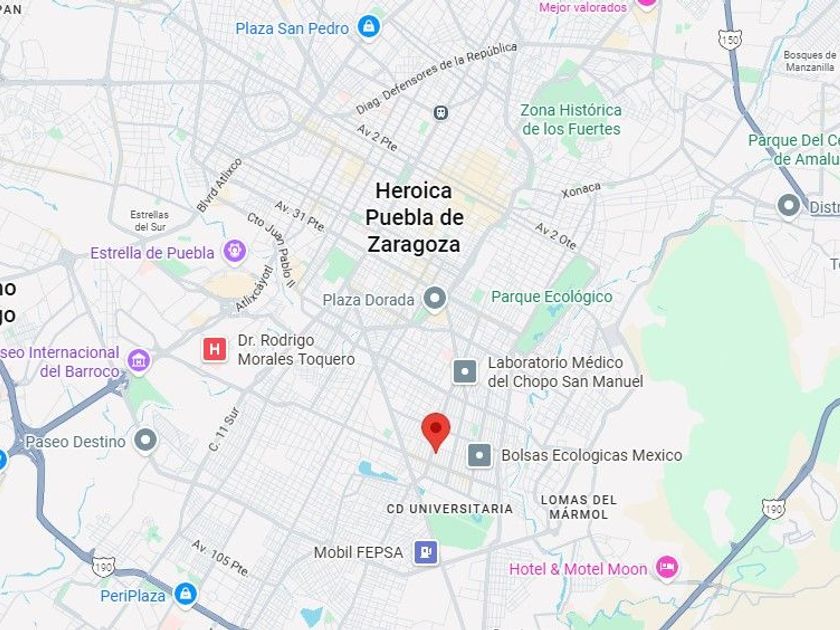Open the Plaza San Pedro shopping marker
This screenshot has height=630, width=840.
(x=369, y=27)
